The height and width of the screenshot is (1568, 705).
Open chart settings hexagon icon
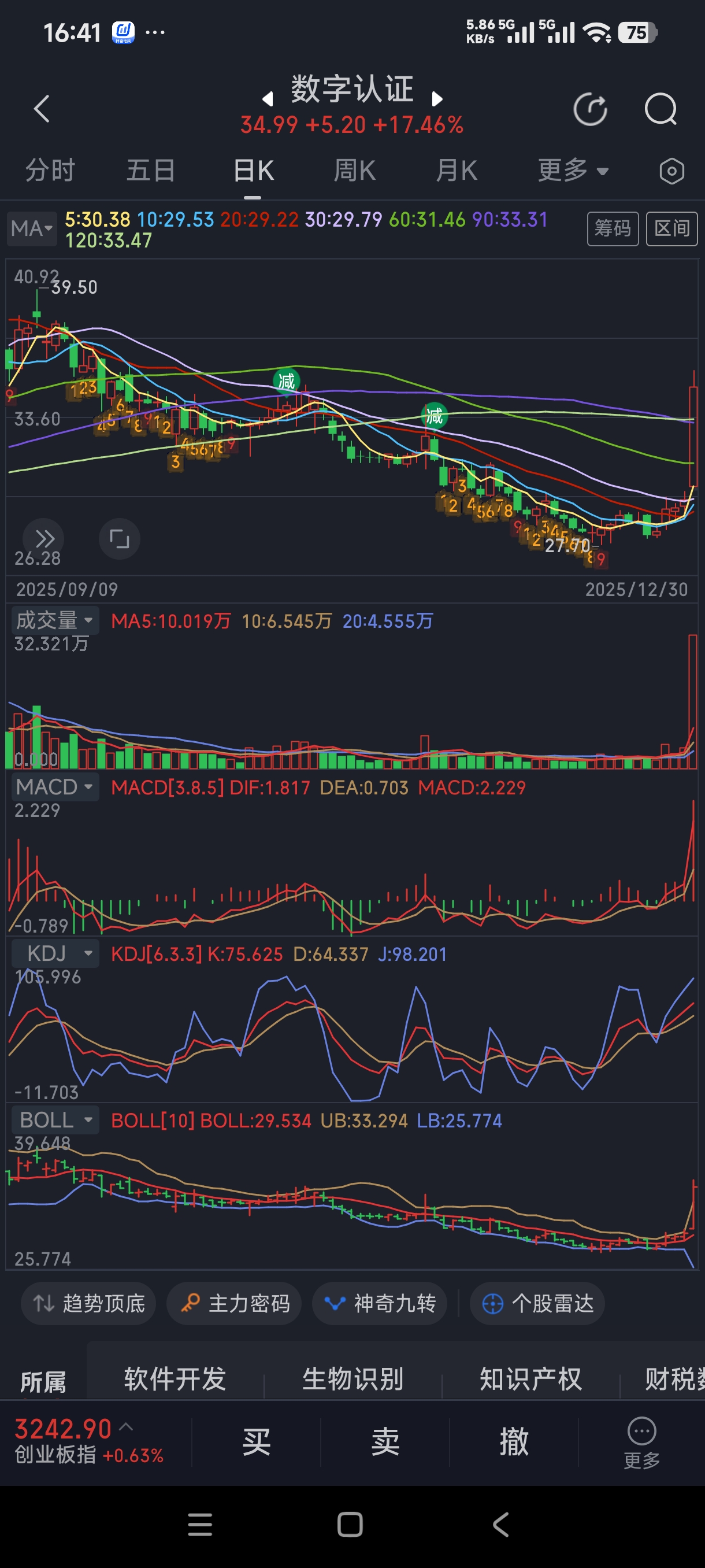671,171
